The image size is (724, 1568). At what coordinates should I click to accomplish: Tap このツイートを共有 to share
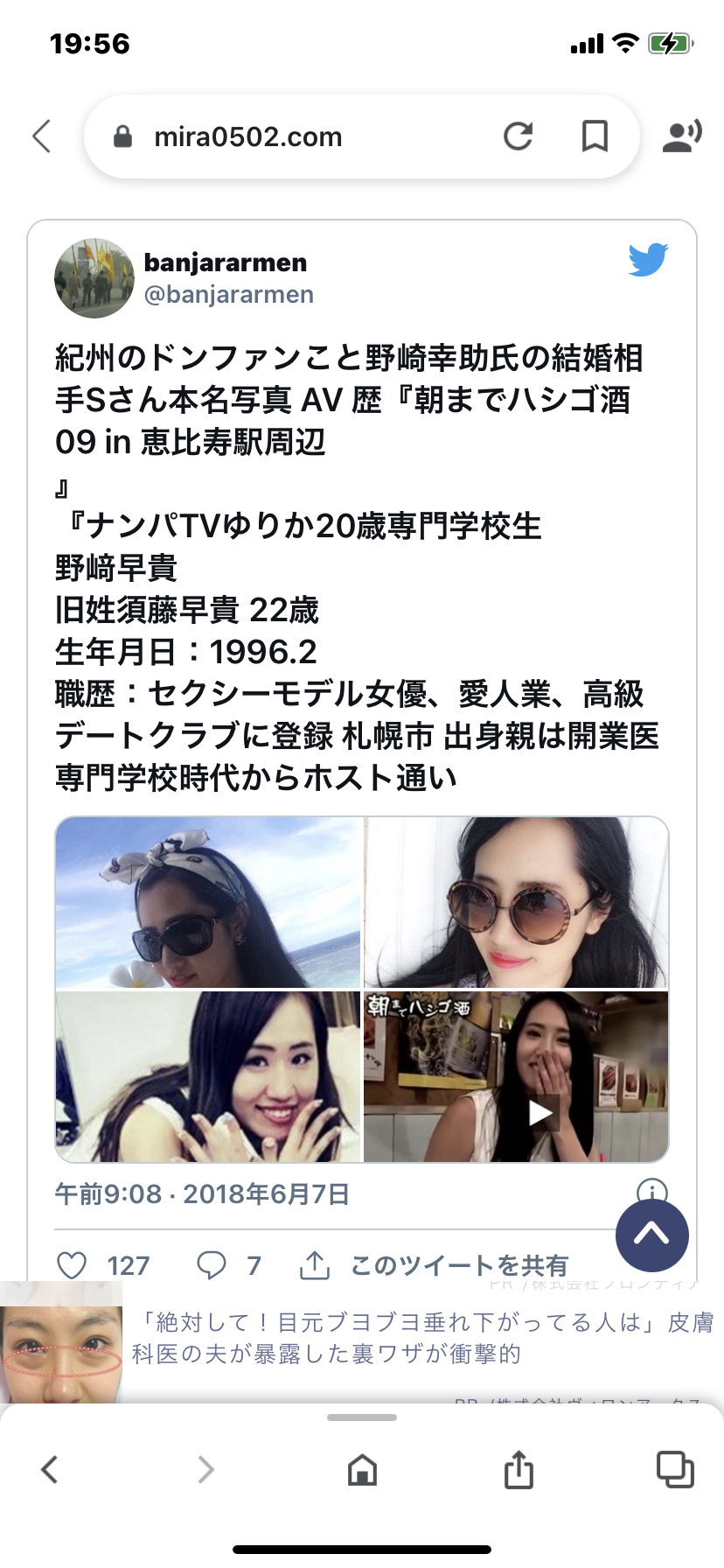(x=458, y=1265)
